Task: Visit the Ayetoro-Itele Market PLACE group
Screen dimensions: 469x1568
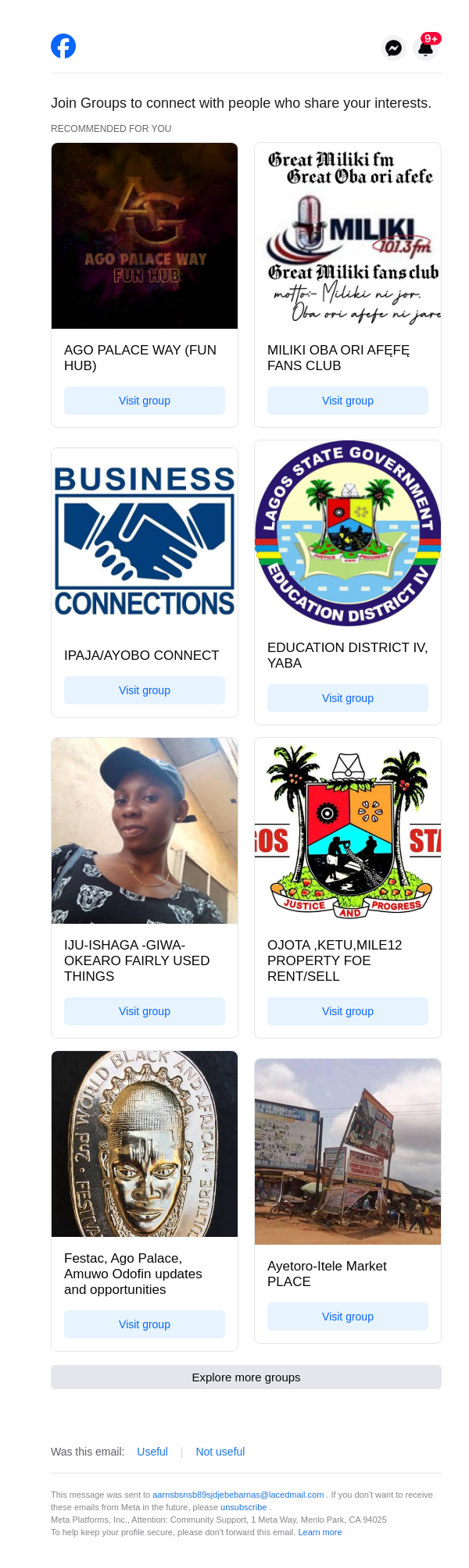Action: coord(348,1317)
